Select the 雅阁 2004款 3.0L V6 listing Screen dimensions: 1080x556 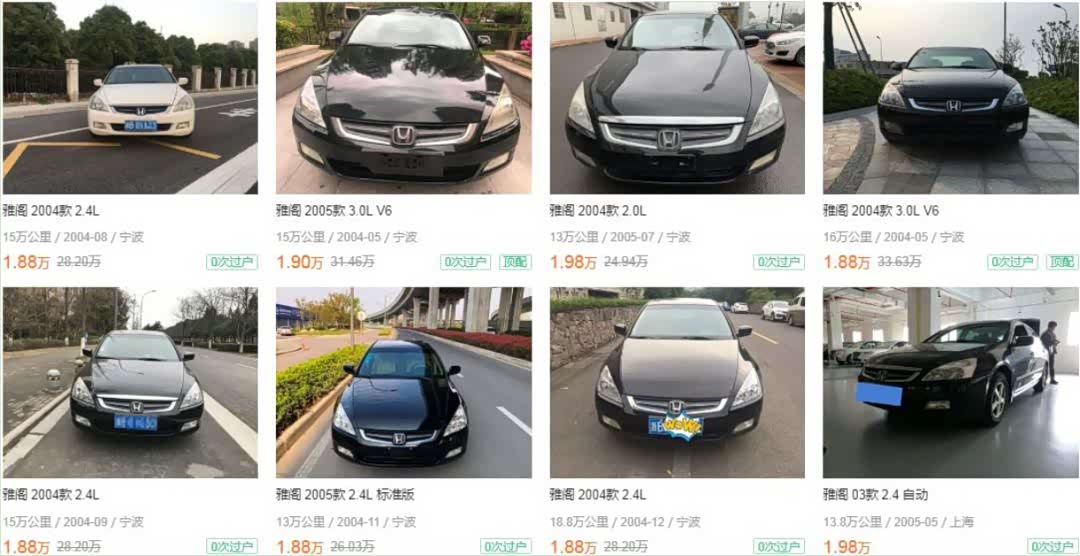[881, 211]
